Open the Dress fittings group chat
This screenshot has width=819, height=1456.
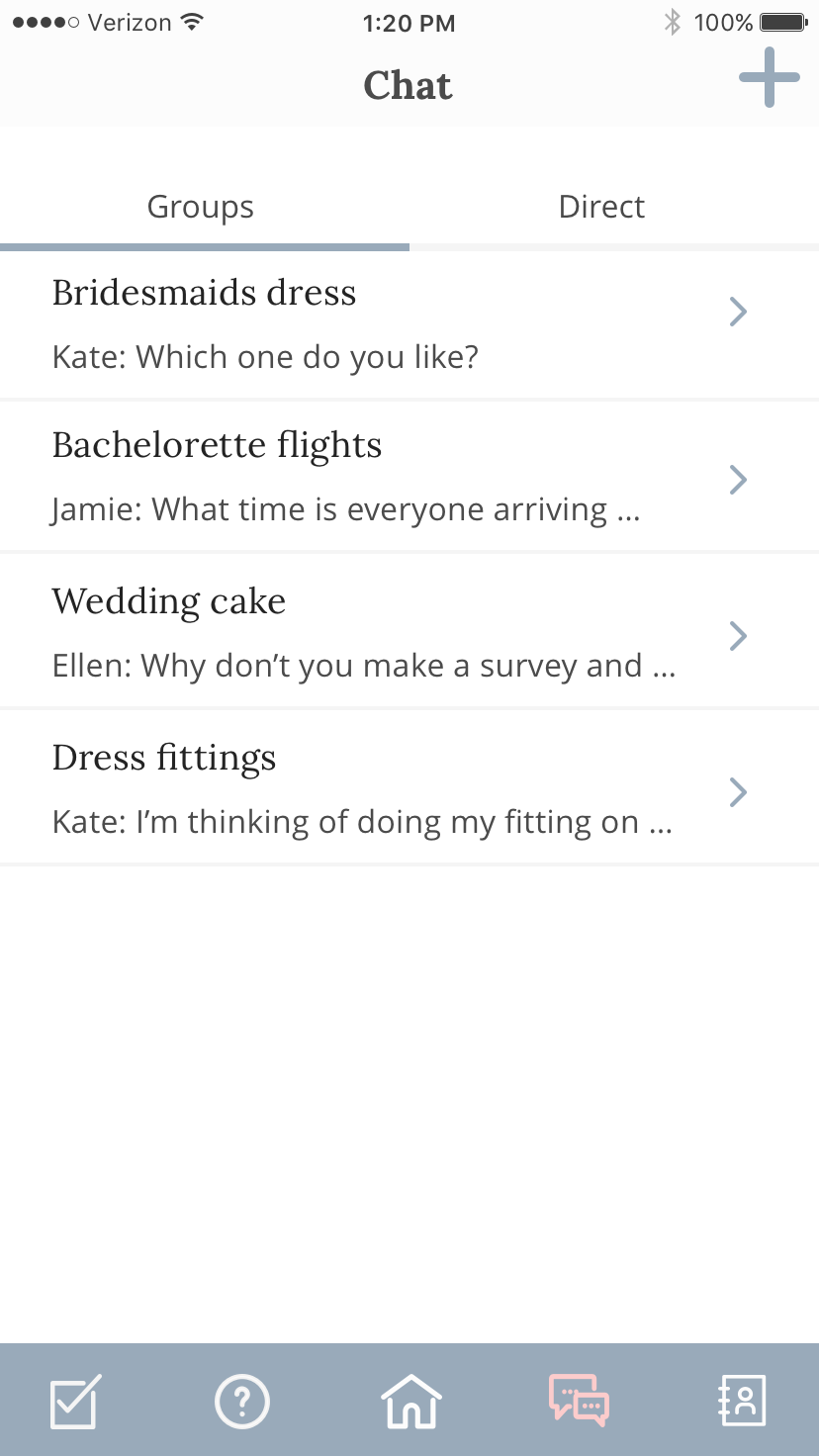(409, 788)
